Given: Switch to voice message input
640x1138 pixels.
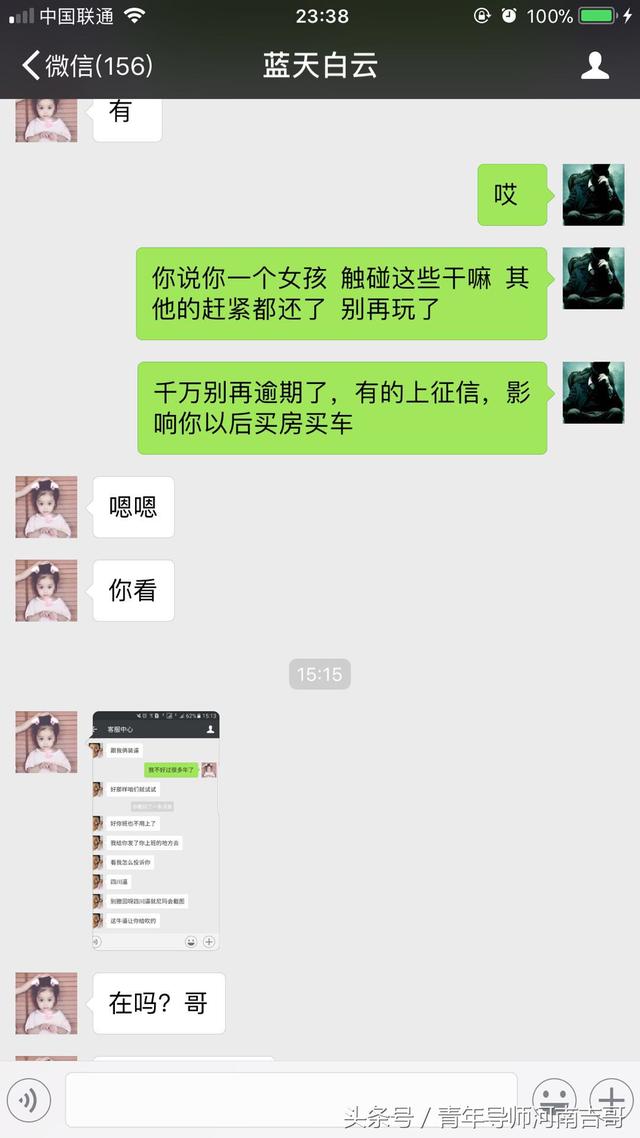Looking at the screenshot, I should click(x=29, y=1101).
